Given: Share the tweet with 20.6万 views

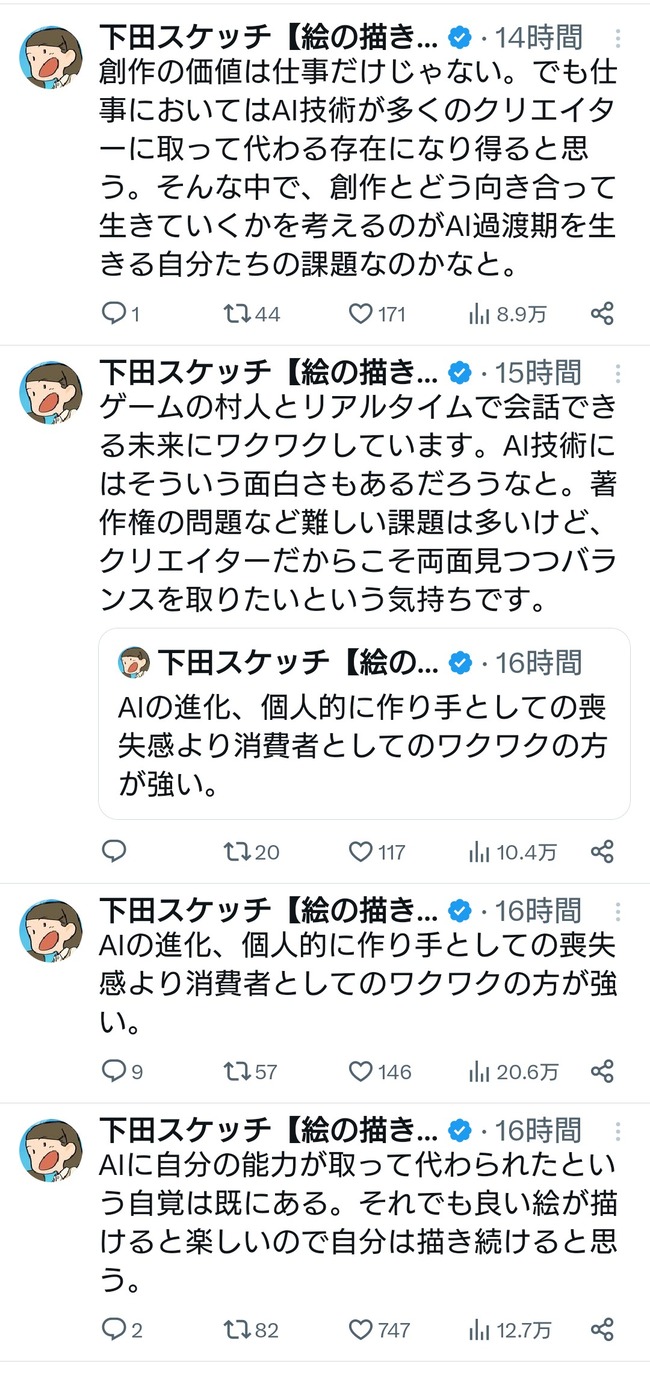Looking at the screenshot, I should (x=602, y=1071).
